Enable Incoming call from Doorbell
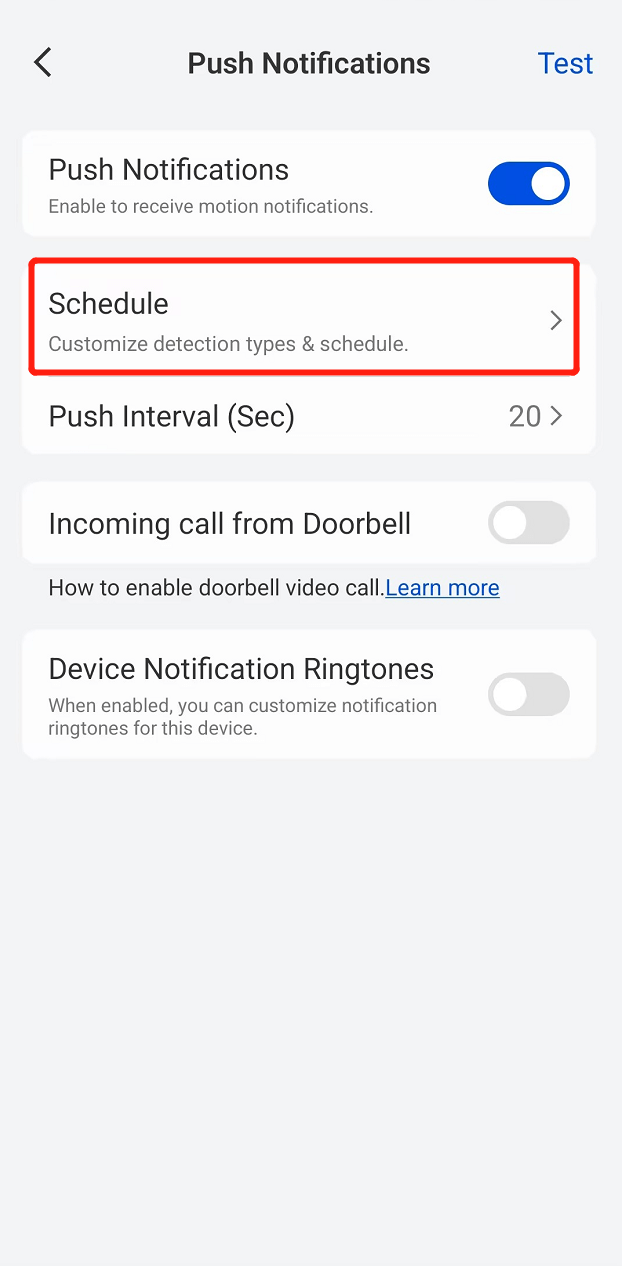This screenshot has height=1266, width=622. point(528,523)
